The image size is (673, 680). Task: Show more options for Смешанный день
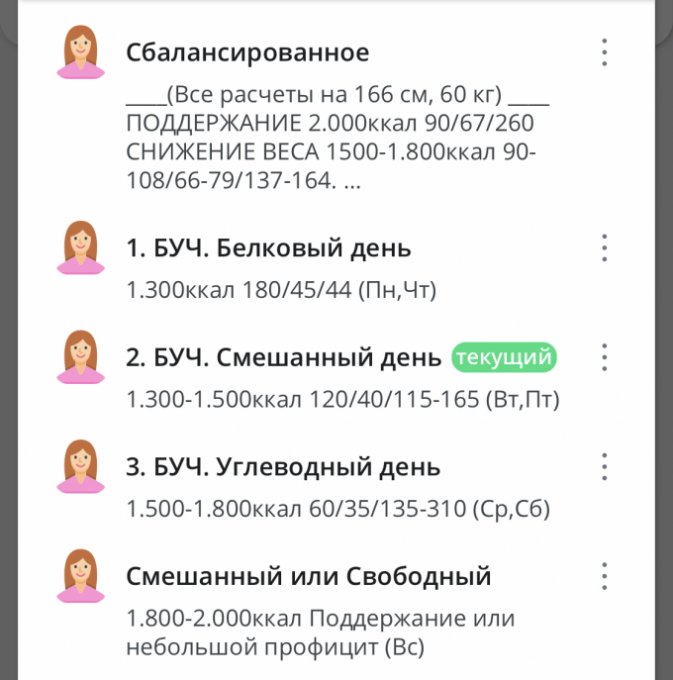[604, 357]
